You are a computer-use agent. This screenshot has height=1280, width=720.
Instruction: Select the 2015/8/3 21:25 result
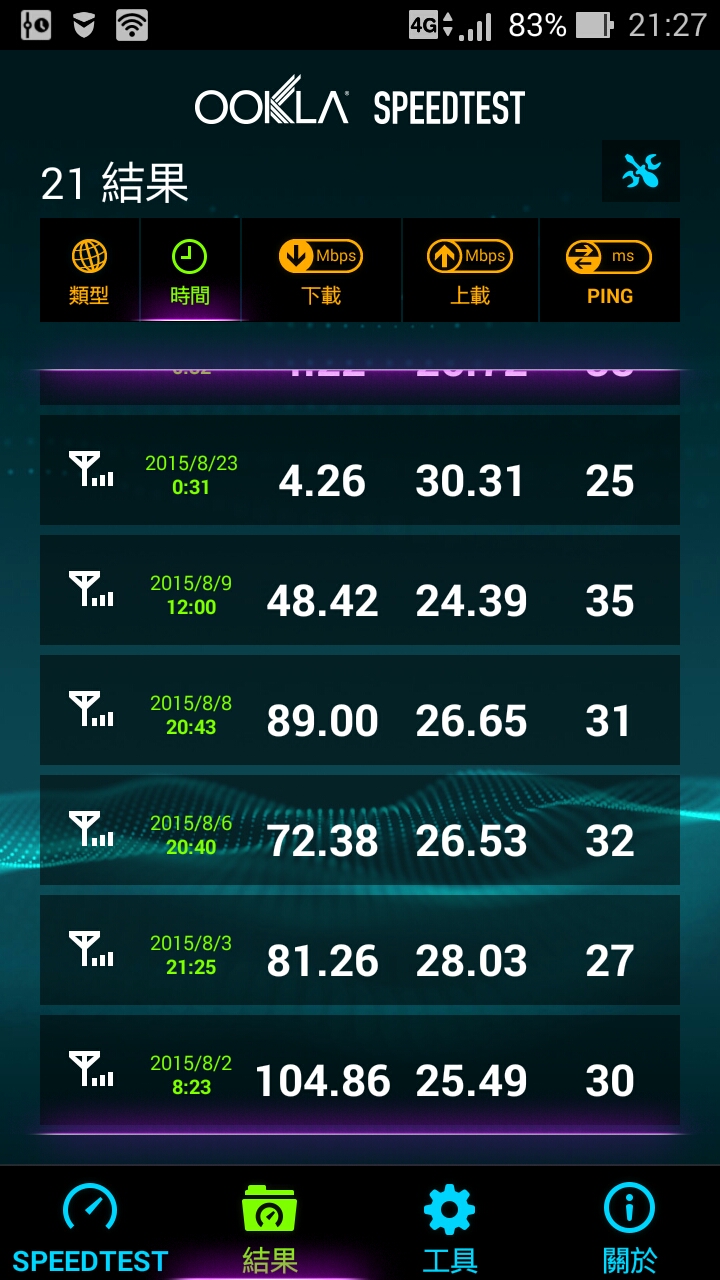(x=360, y=950)
